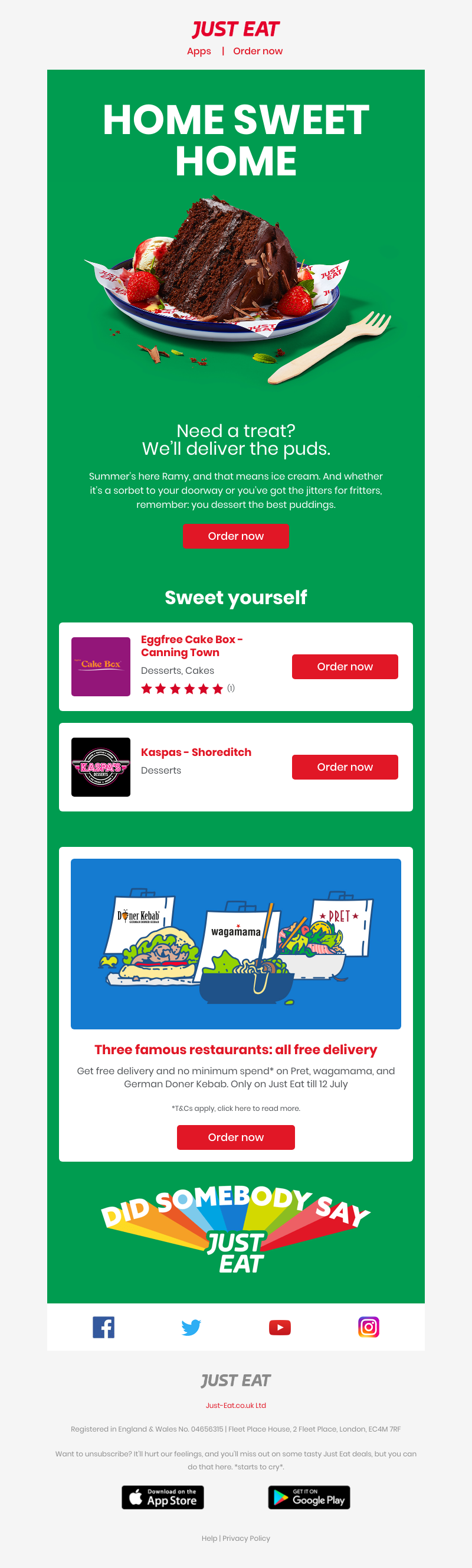The height and width of the screenshot is (1568, 472).
Task: Open the free delivery restaurants banner image
Action: coord(235,944)
